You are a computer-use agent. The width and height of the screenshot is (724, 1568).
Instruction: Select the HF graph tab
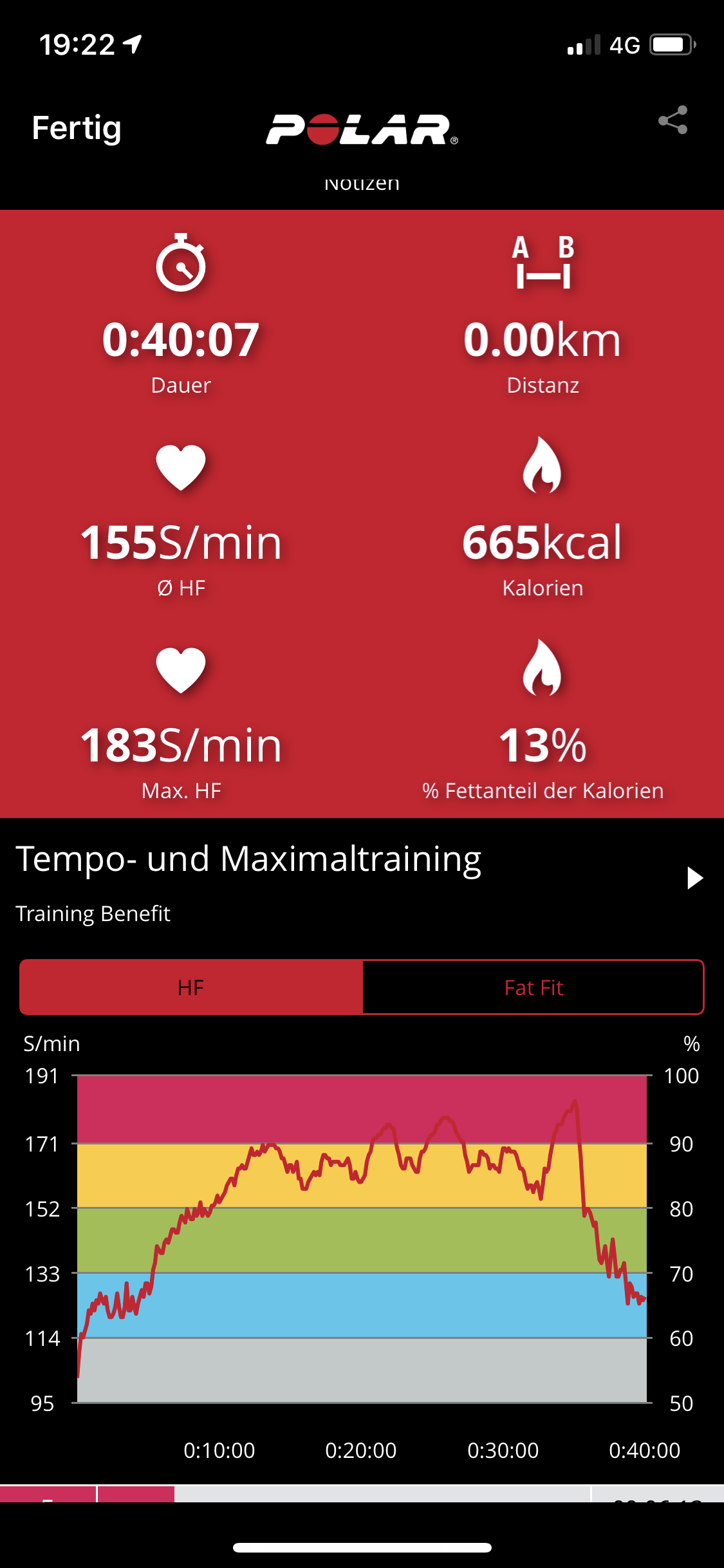(191, 987)
